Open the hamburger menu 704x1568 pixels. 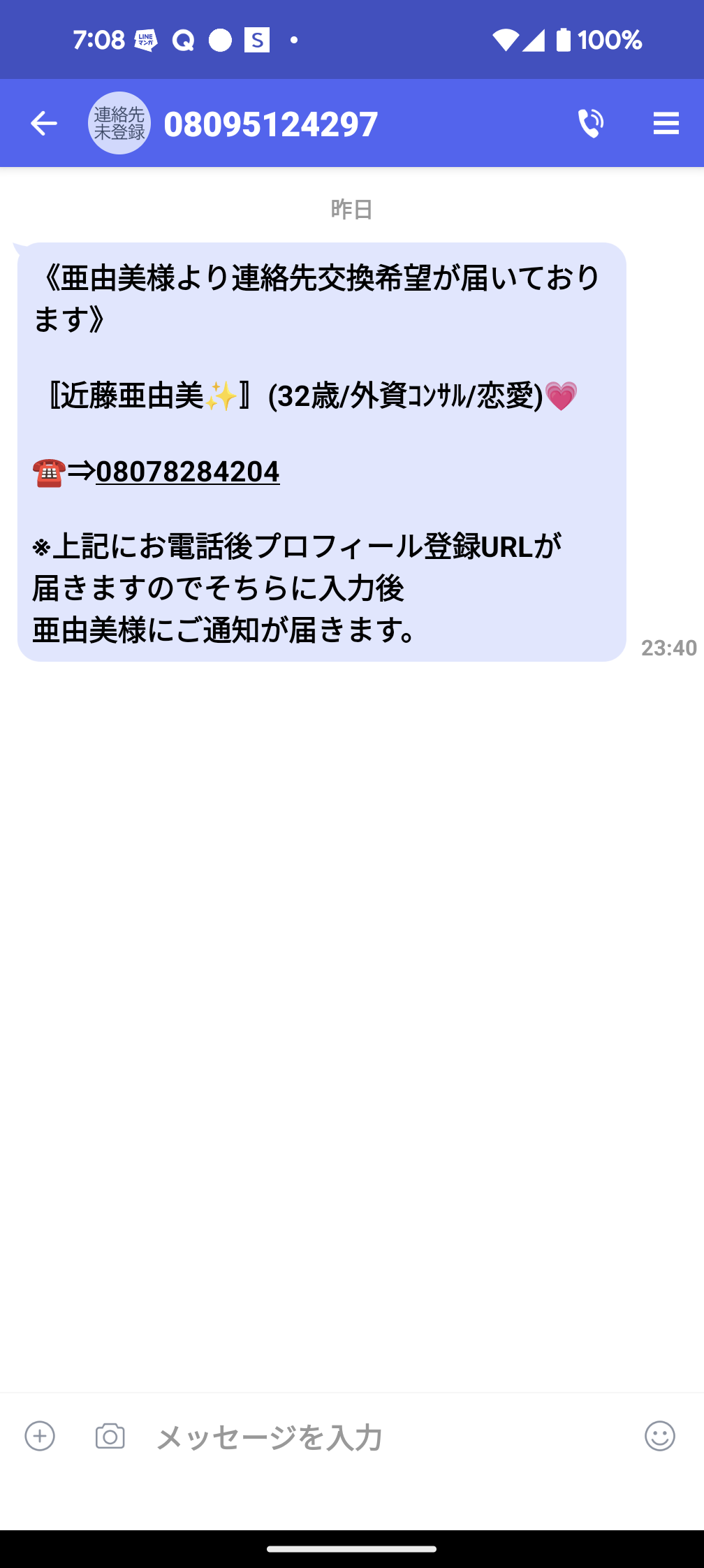(666, 124)
